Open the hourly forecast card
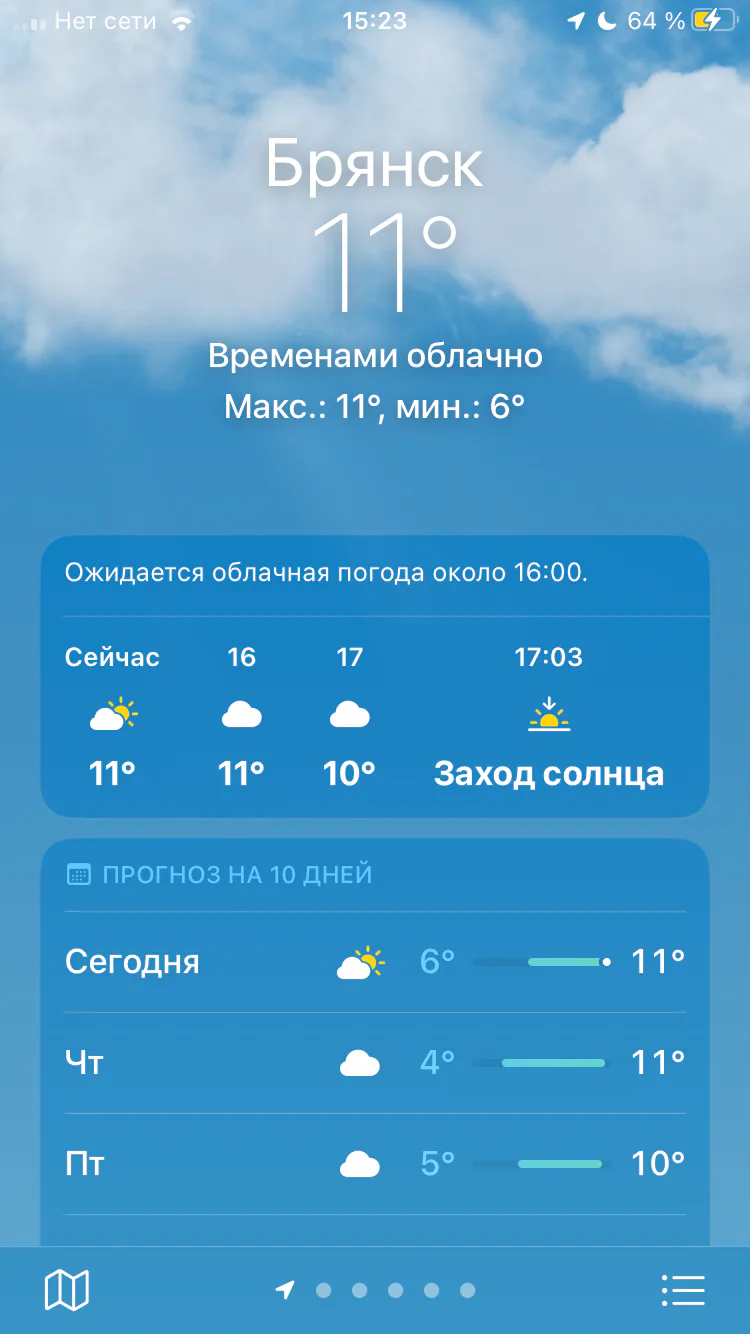The image size is (750, 1334). (375, 715)
